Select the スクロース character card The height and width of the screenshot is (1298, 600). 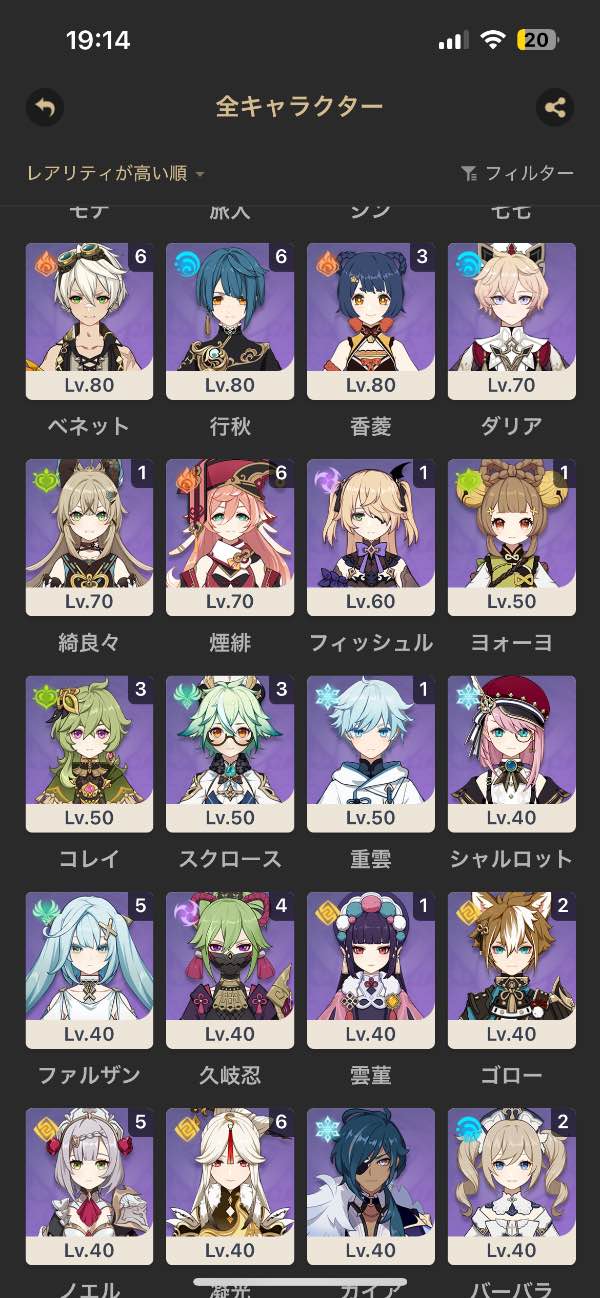230,753
